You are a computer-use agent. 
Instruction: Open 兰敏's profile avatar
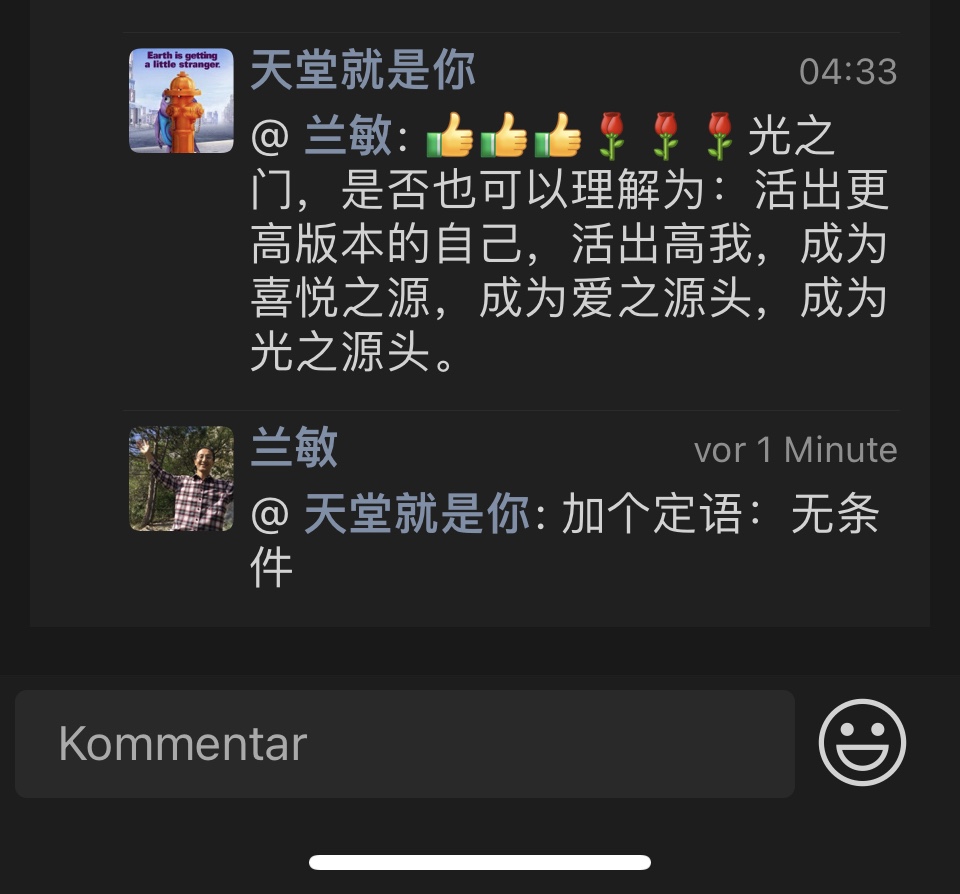pos(181,478)
